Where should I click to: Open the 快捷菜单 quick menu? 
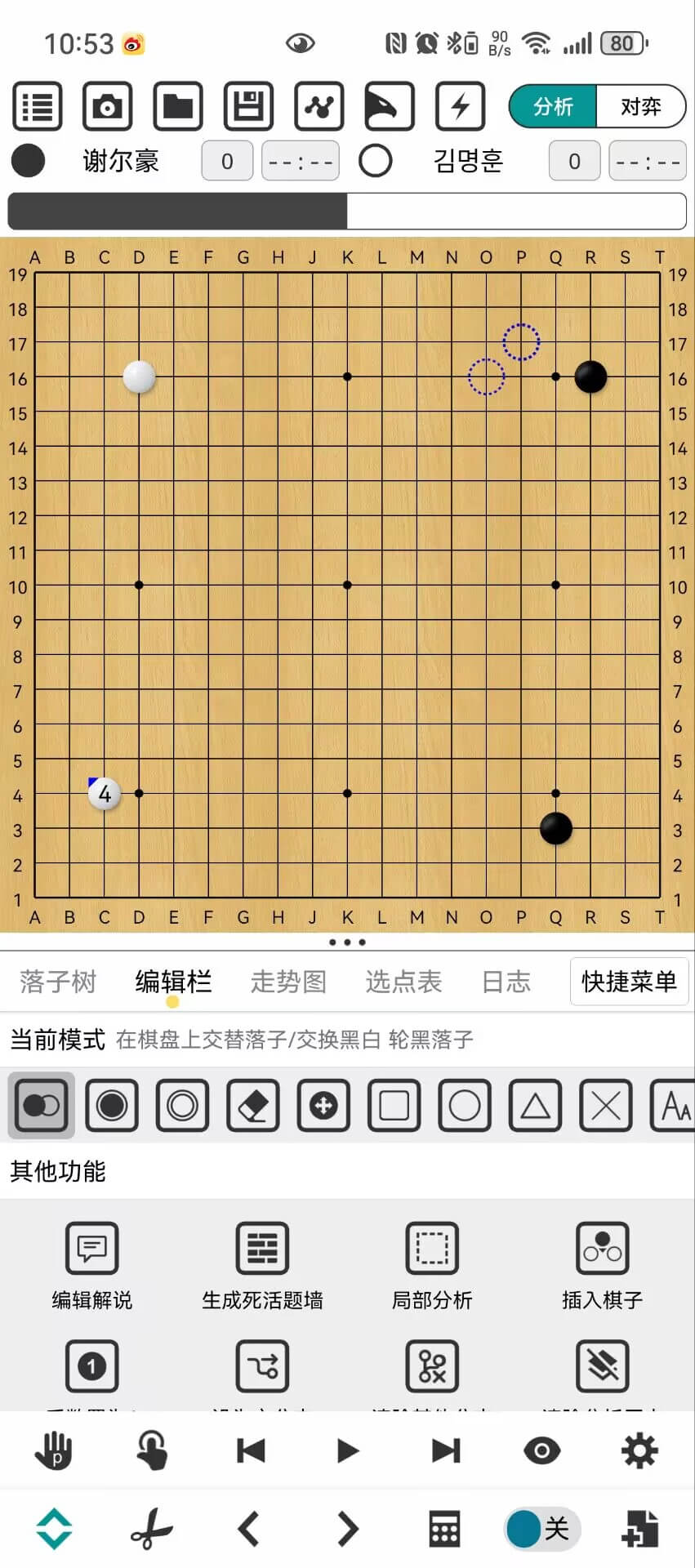tap(629, 981)
